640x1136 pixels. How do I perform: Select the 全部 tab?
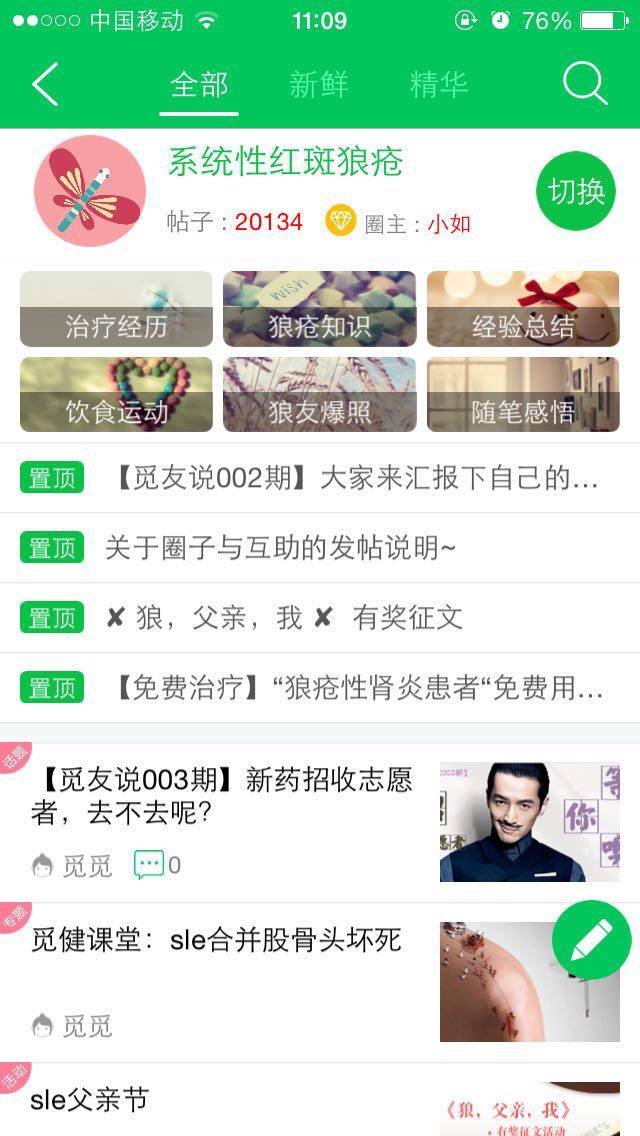[199, 85]
